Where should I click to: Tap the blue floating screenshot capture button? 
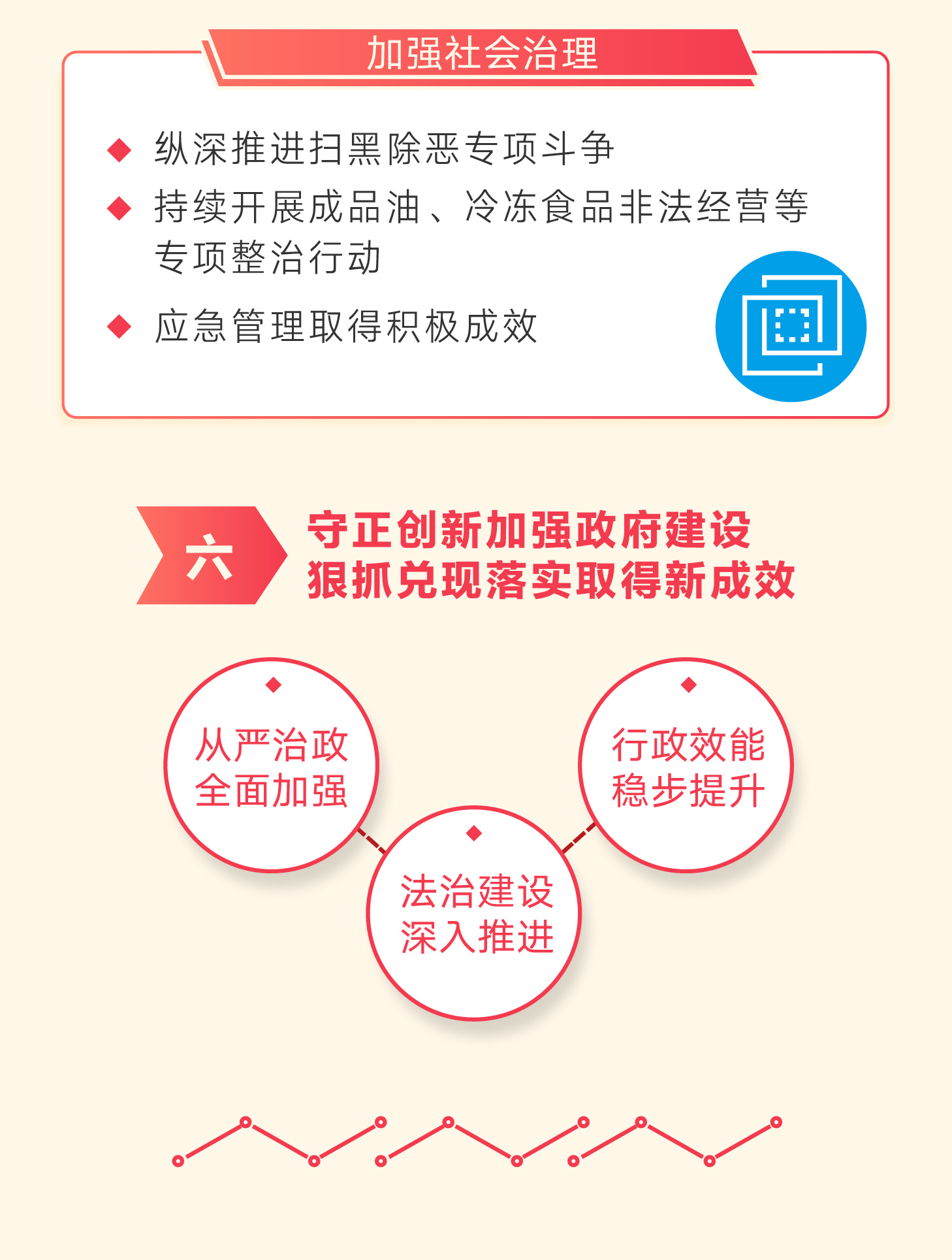point(791,326)
